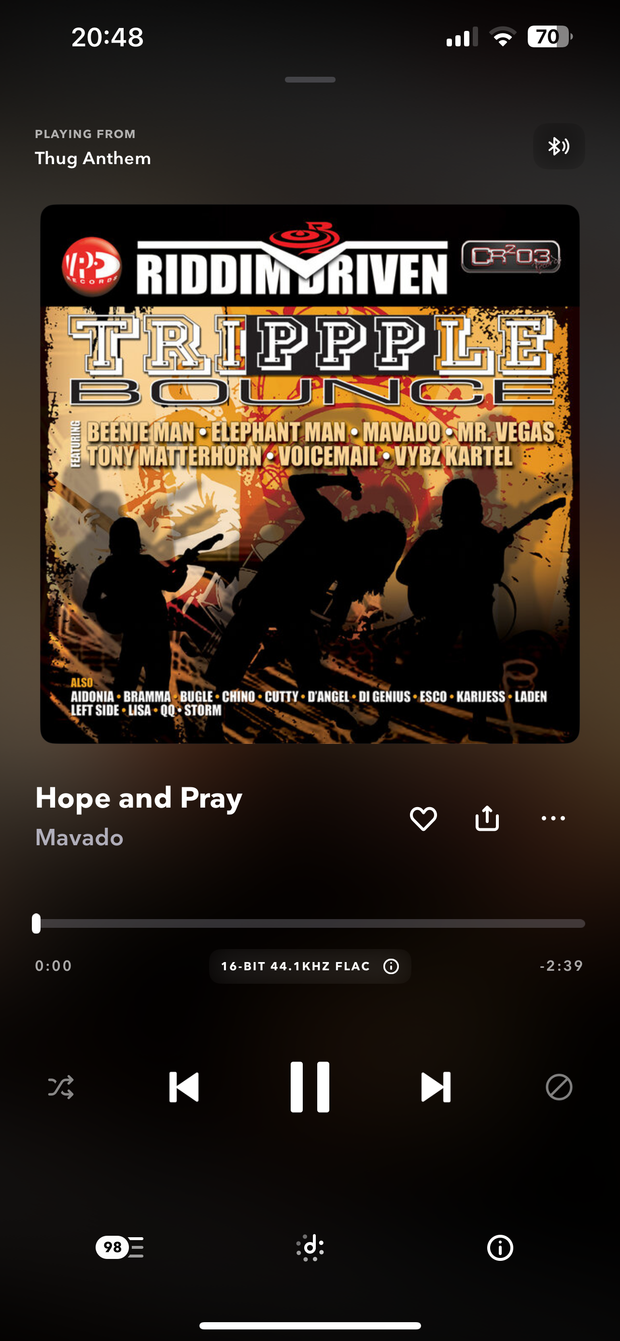Image resolution: width=620 pixels, height=1341 pixels.
Task: Open Bluetooth audio output options
Action: pos(559,146)
